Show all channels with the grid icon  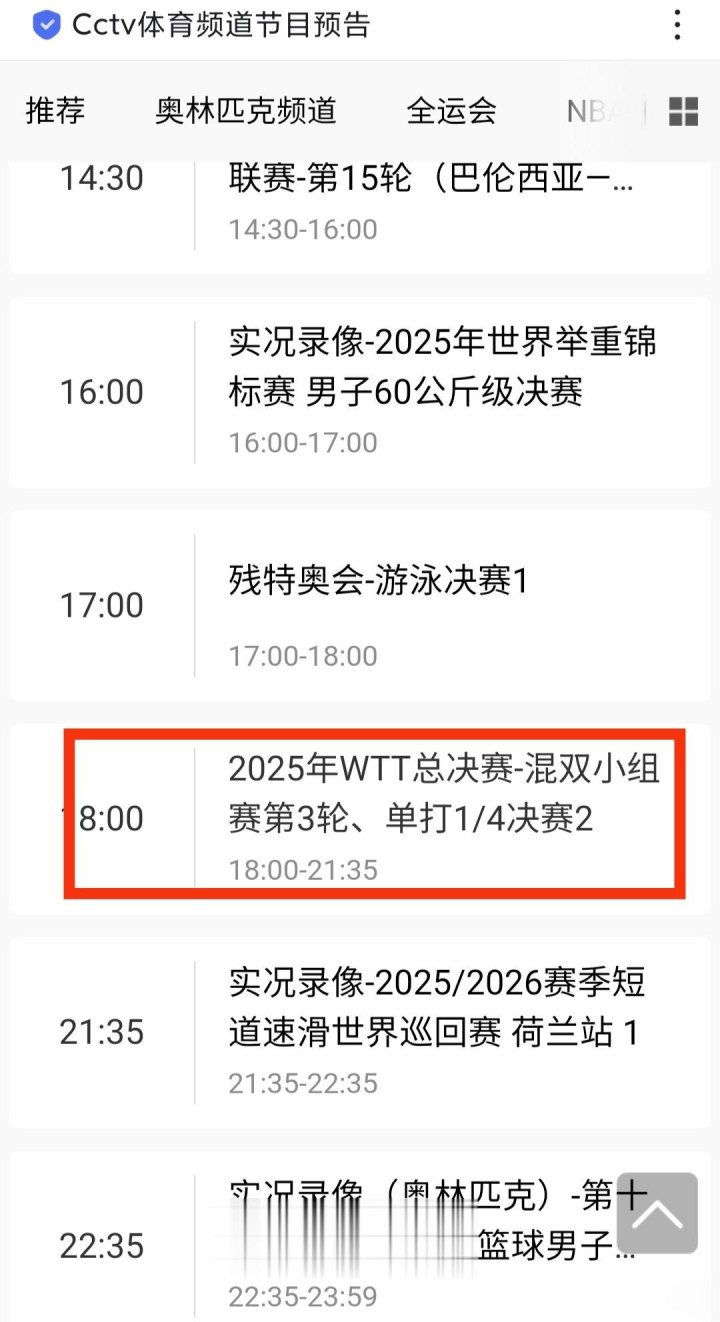point(683,112)
